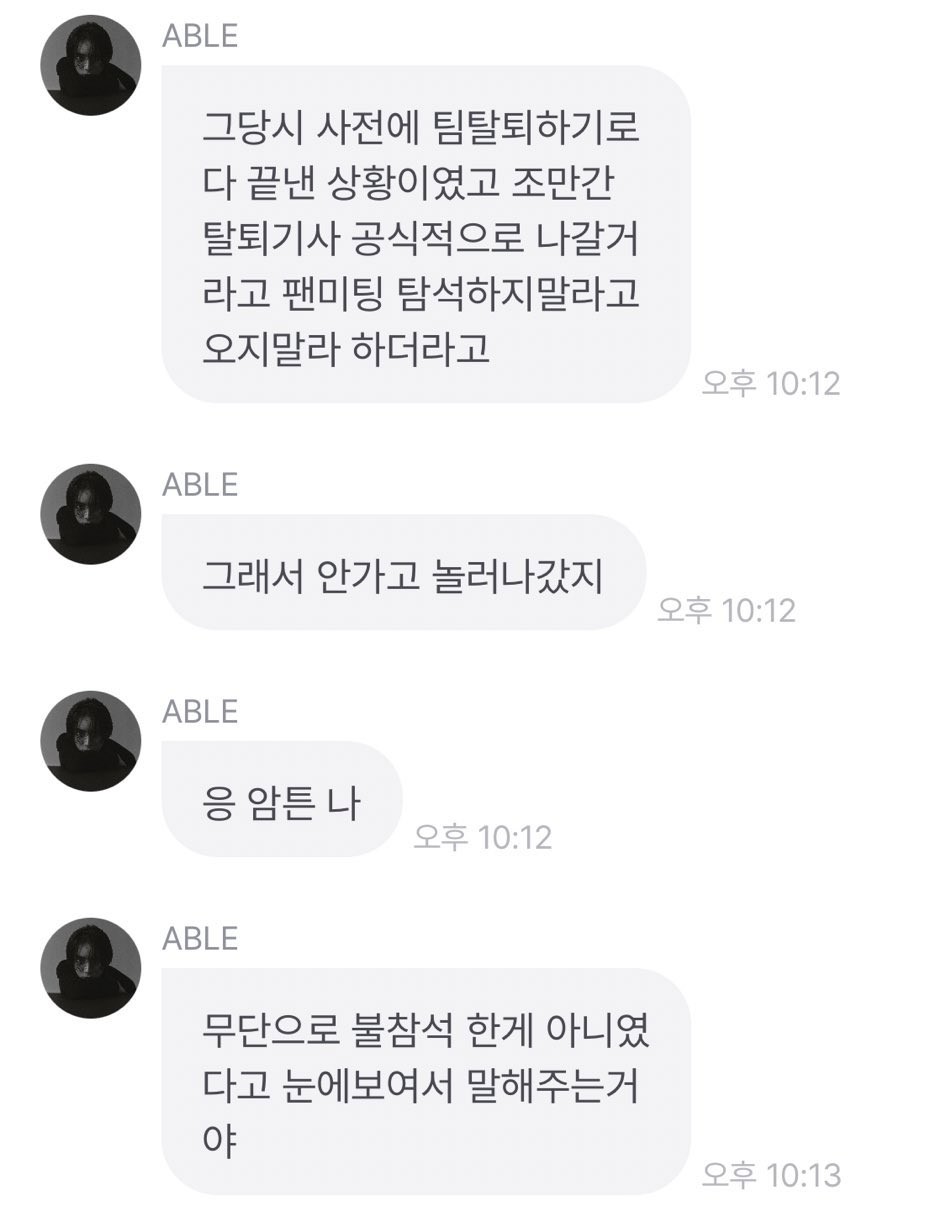
Task: Open ABLE's avatar beside the '무단으로 불참석' message
Action: [90, 968]
